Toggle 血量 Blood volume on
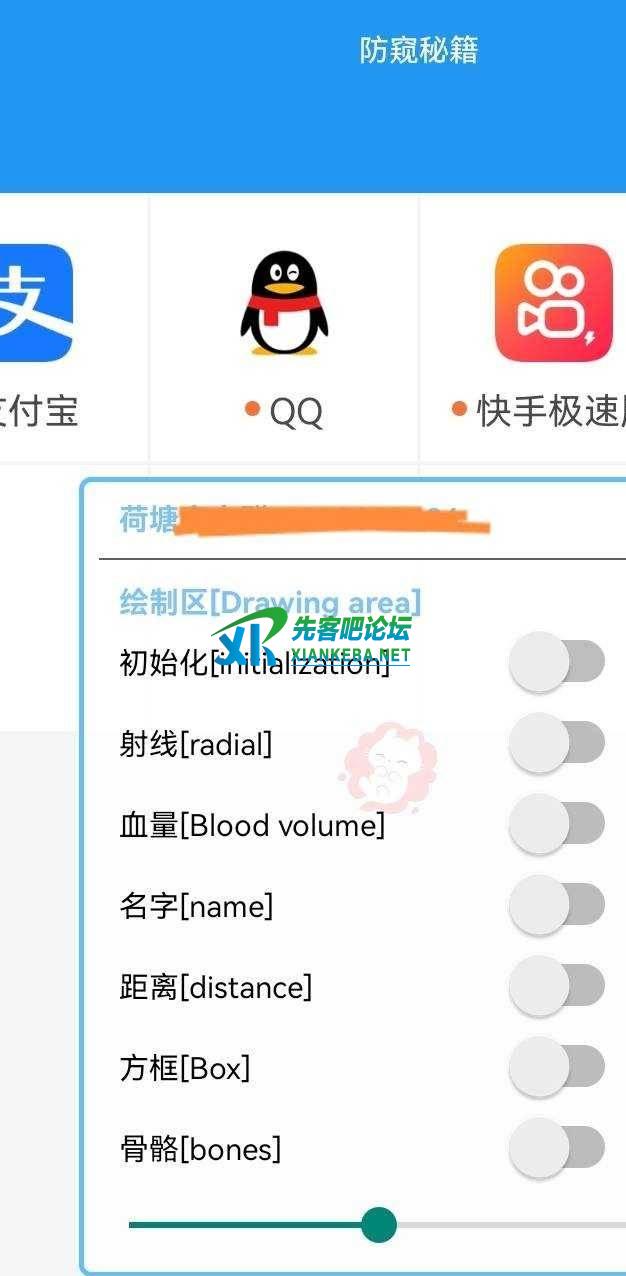The width and height of the screenshot is (626, 1276). point(557,824)
